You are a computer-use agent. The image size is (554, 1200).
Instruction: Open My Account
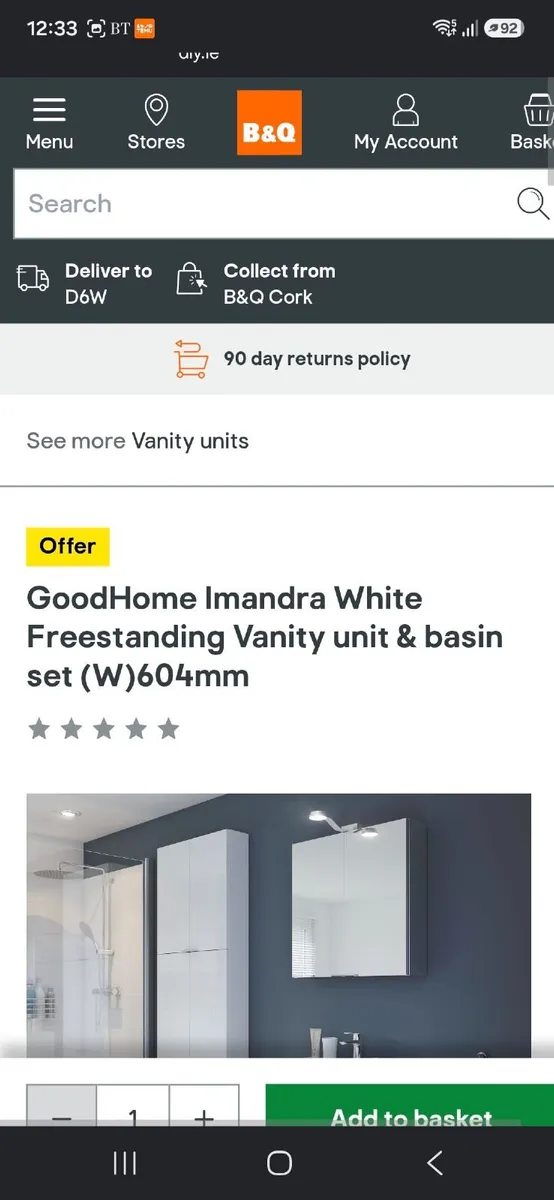406,123
